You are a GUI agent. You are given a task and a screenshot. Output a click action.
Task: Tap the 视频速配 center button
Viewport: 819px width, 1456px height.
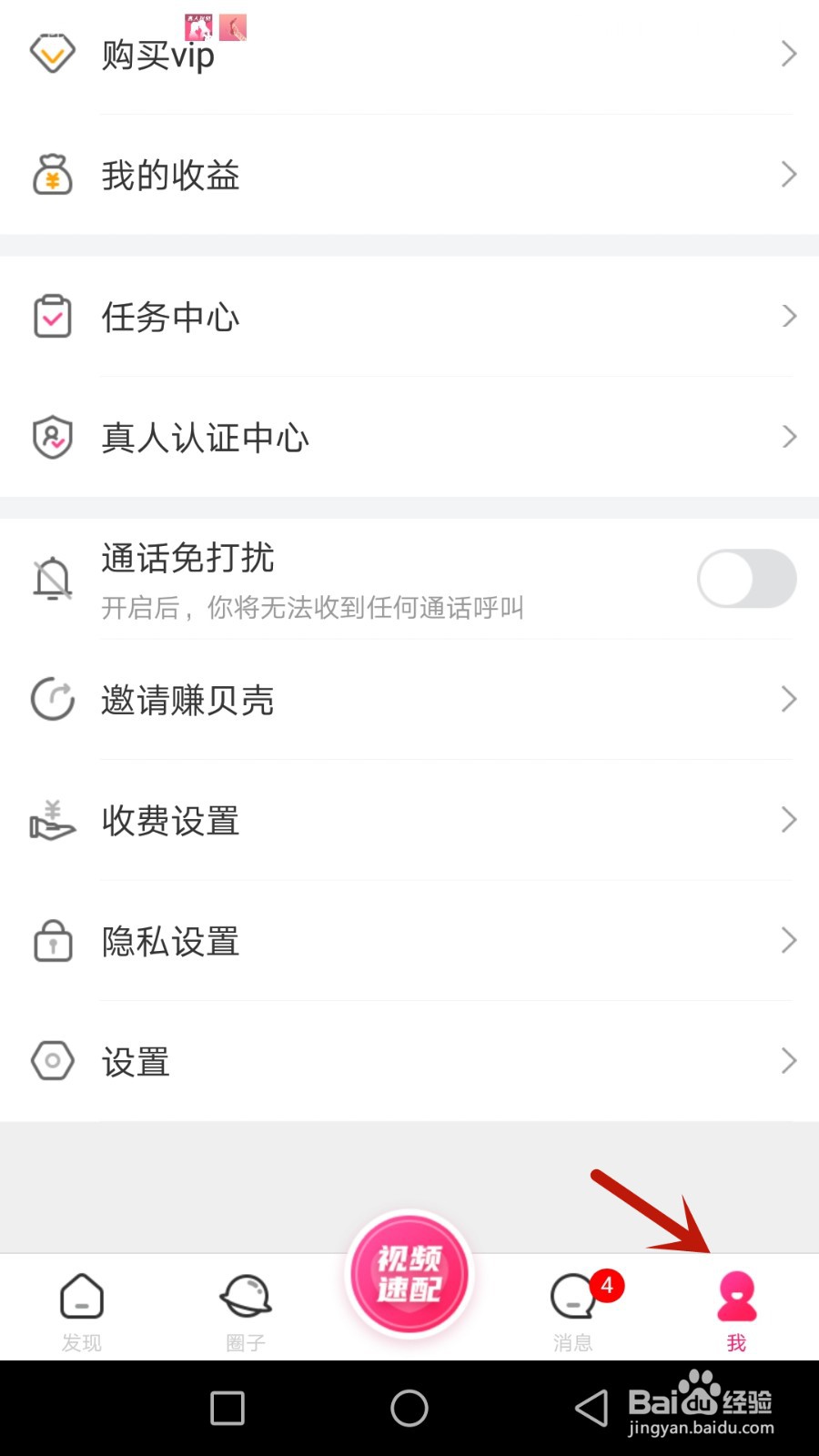tap(409, 1274)
